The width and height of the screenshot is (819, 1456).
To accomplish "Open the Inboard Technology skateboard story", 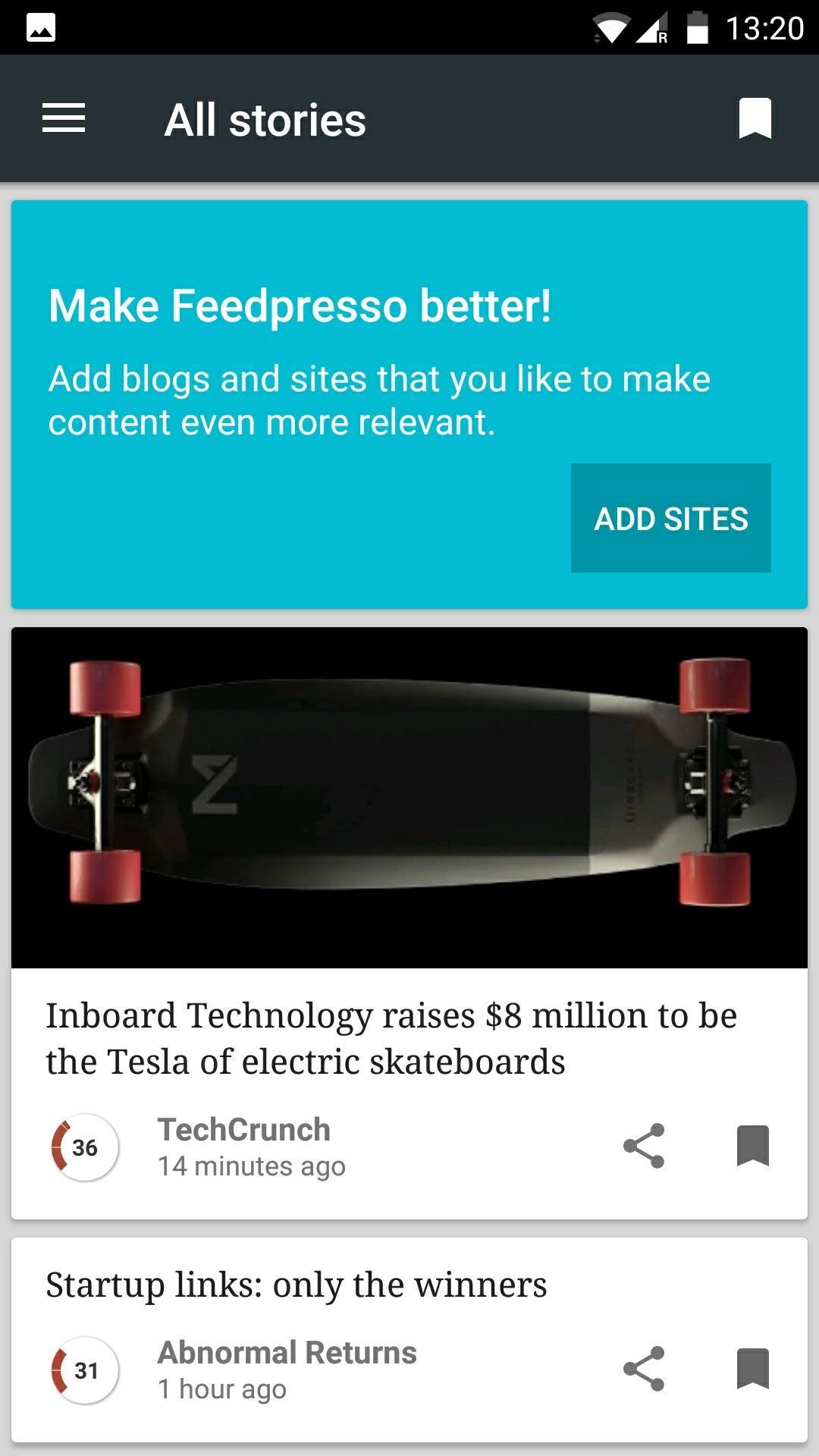I will (x=391, y=1037).
